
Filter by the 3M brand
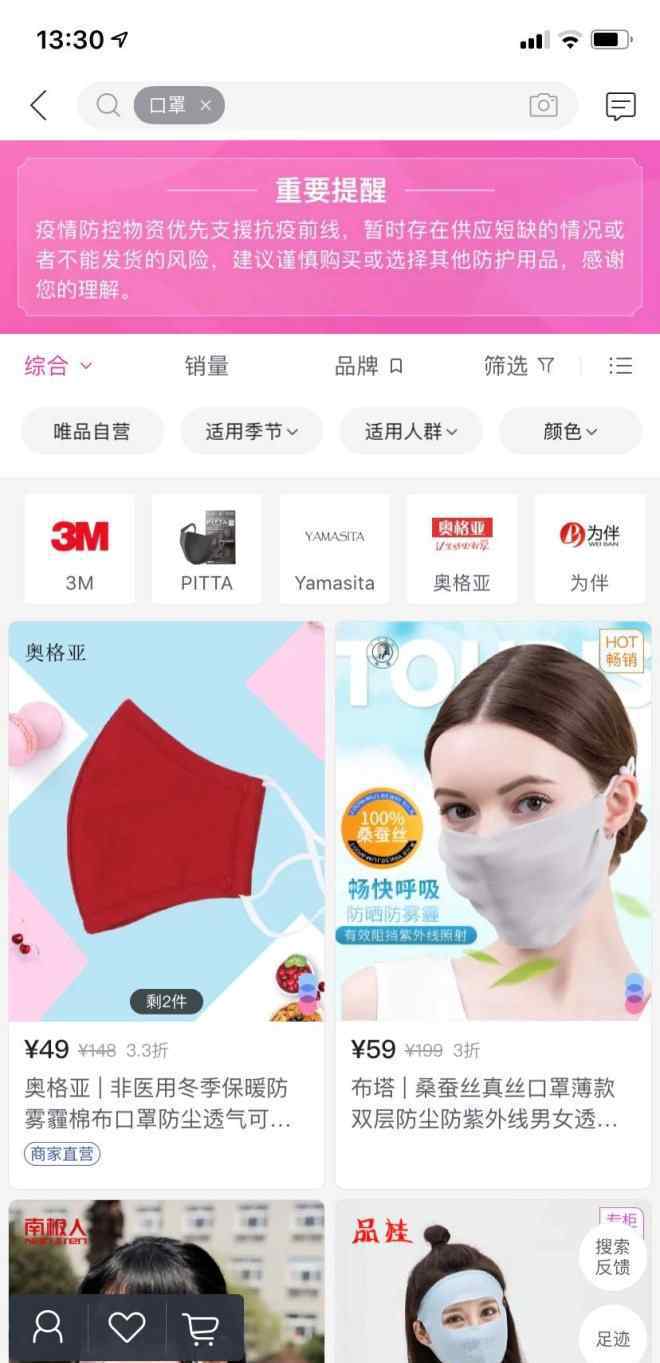coord(79,549)
